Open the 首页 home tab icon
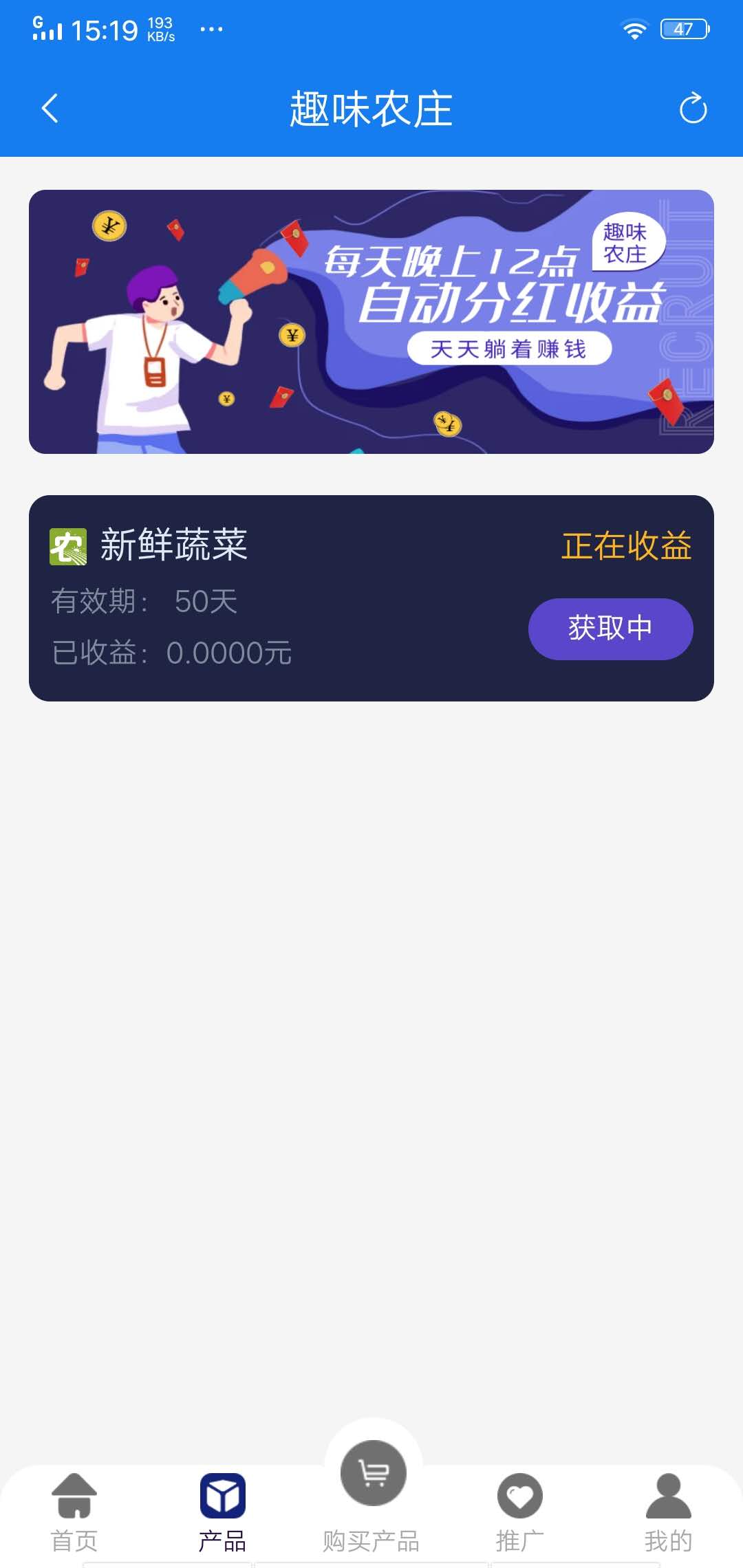 point(74,1497)
